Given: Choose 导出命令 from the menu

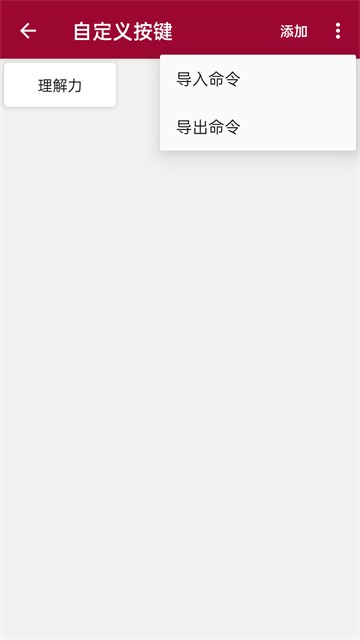Looking at the screenshot, I should click(258, 127).
